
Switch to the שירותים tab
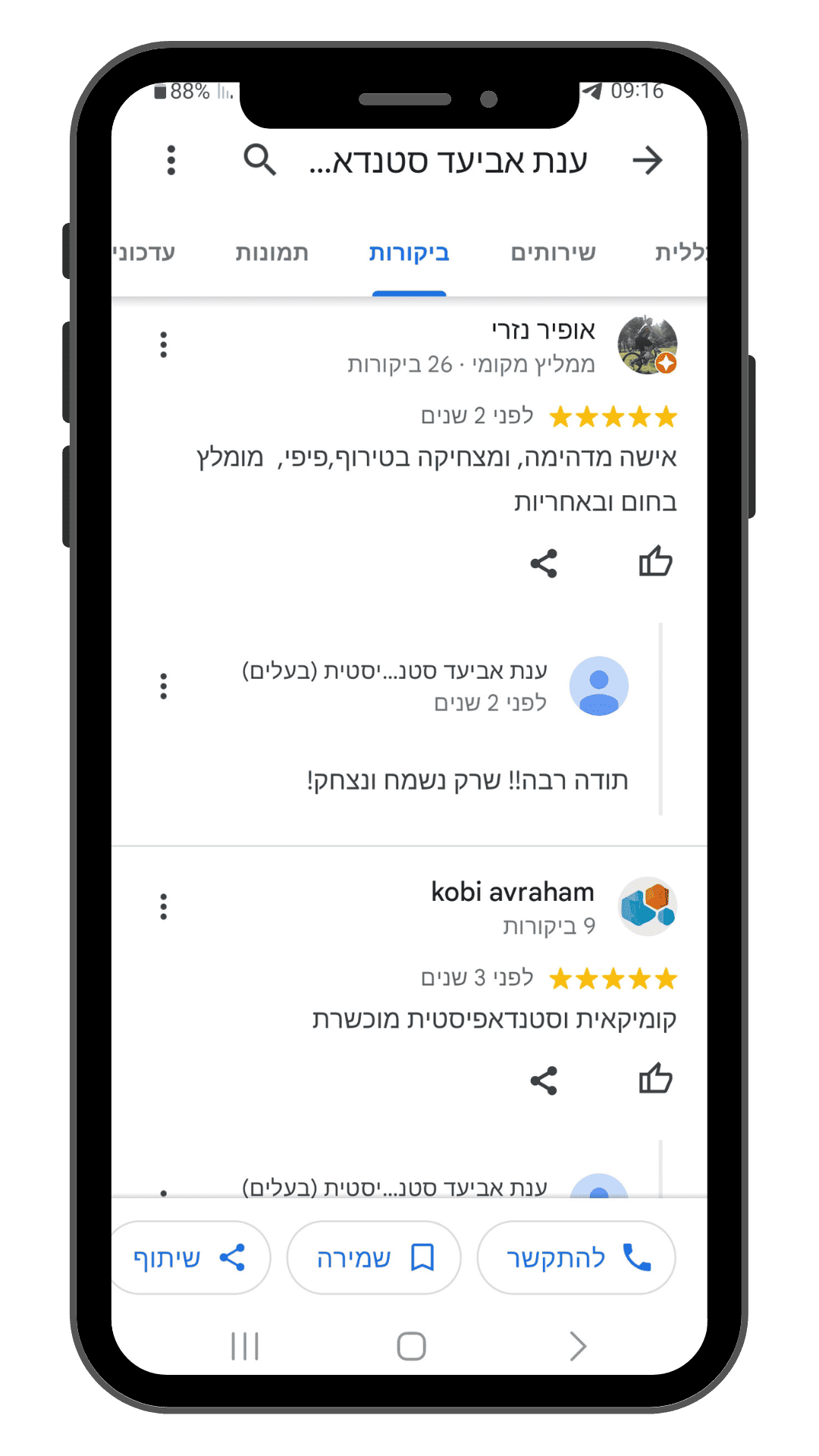pos(553,253)
